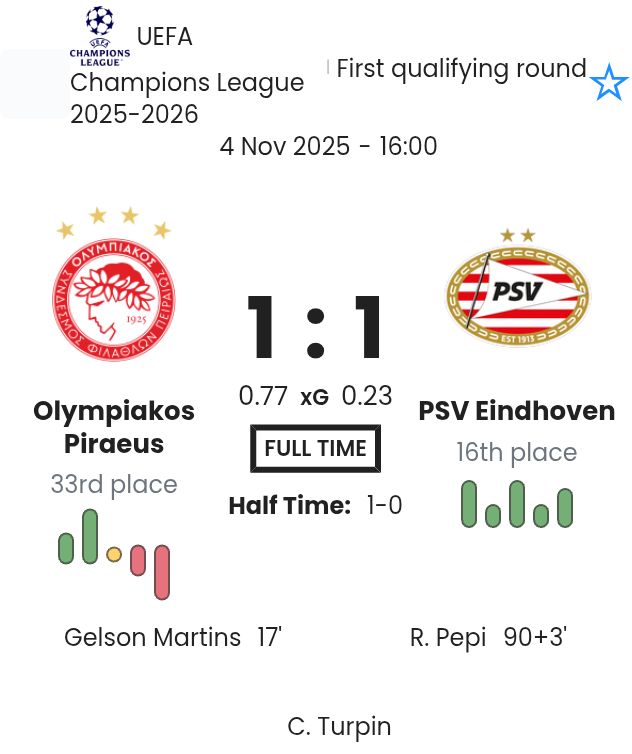Mark this match as a favorite
Screen dimensions: 632x754
coord(608,83)
